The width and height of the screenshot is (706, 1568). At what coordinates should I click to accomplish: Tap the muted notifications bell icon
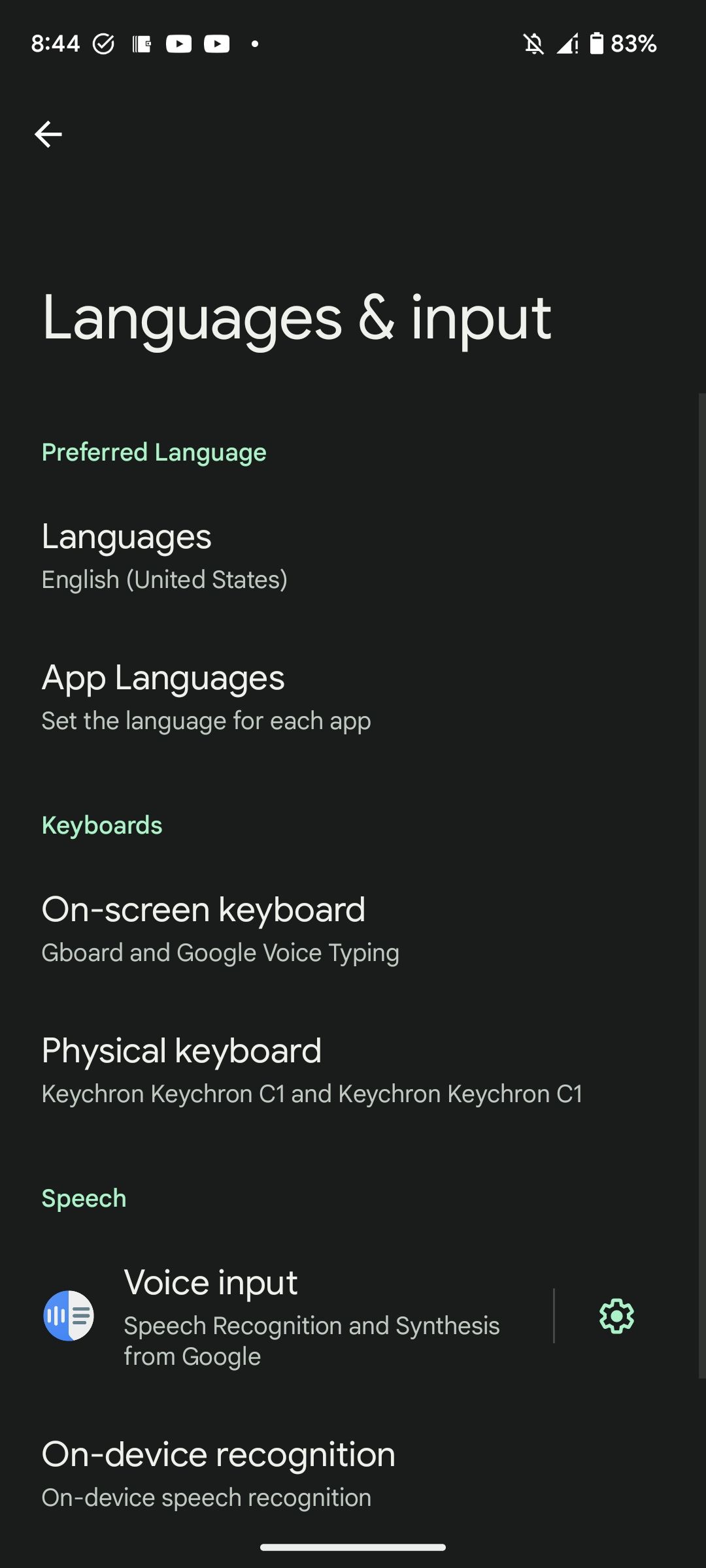pos(533,44)
